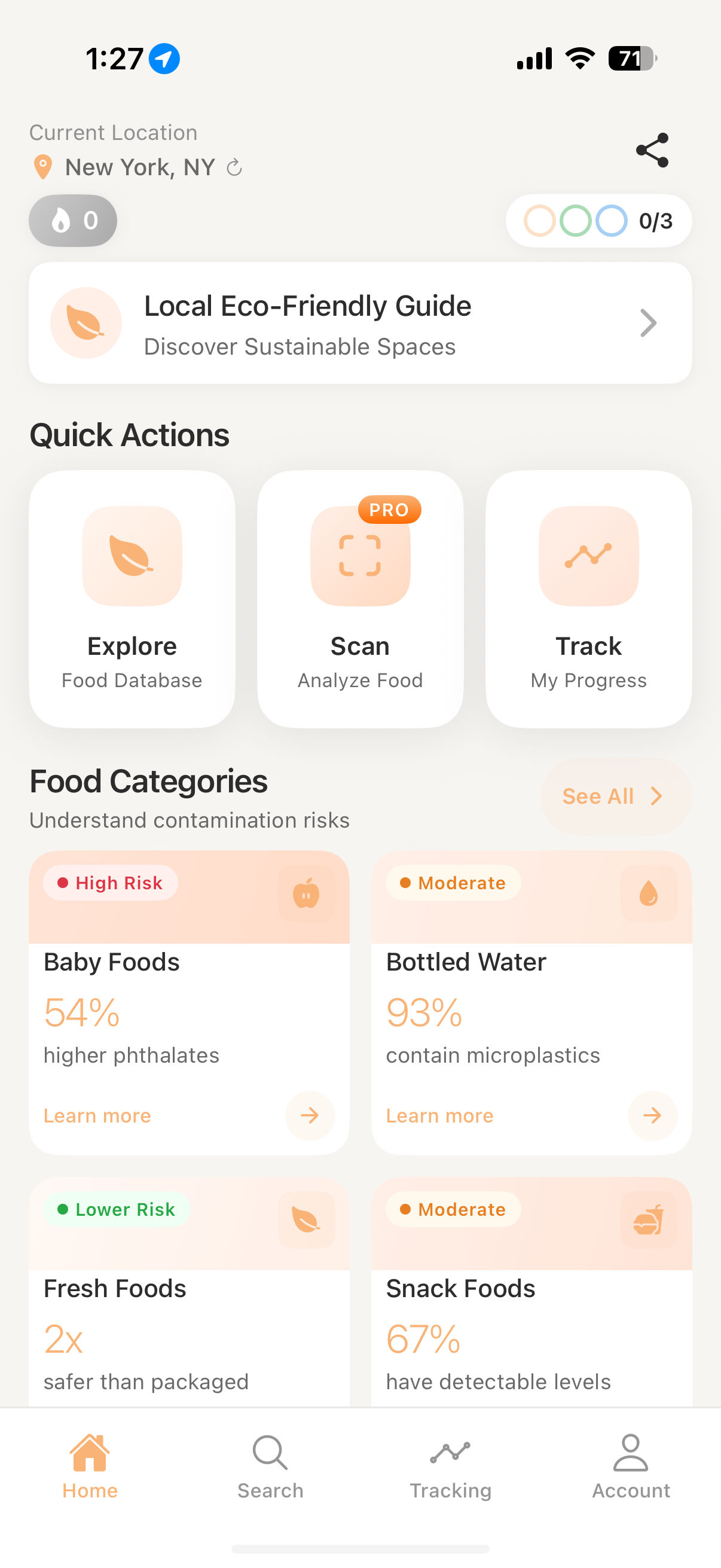Tap the arrow on Bottled Water card
The width and height of the screenshot is (721, 1568).
tap(652, 1115)
